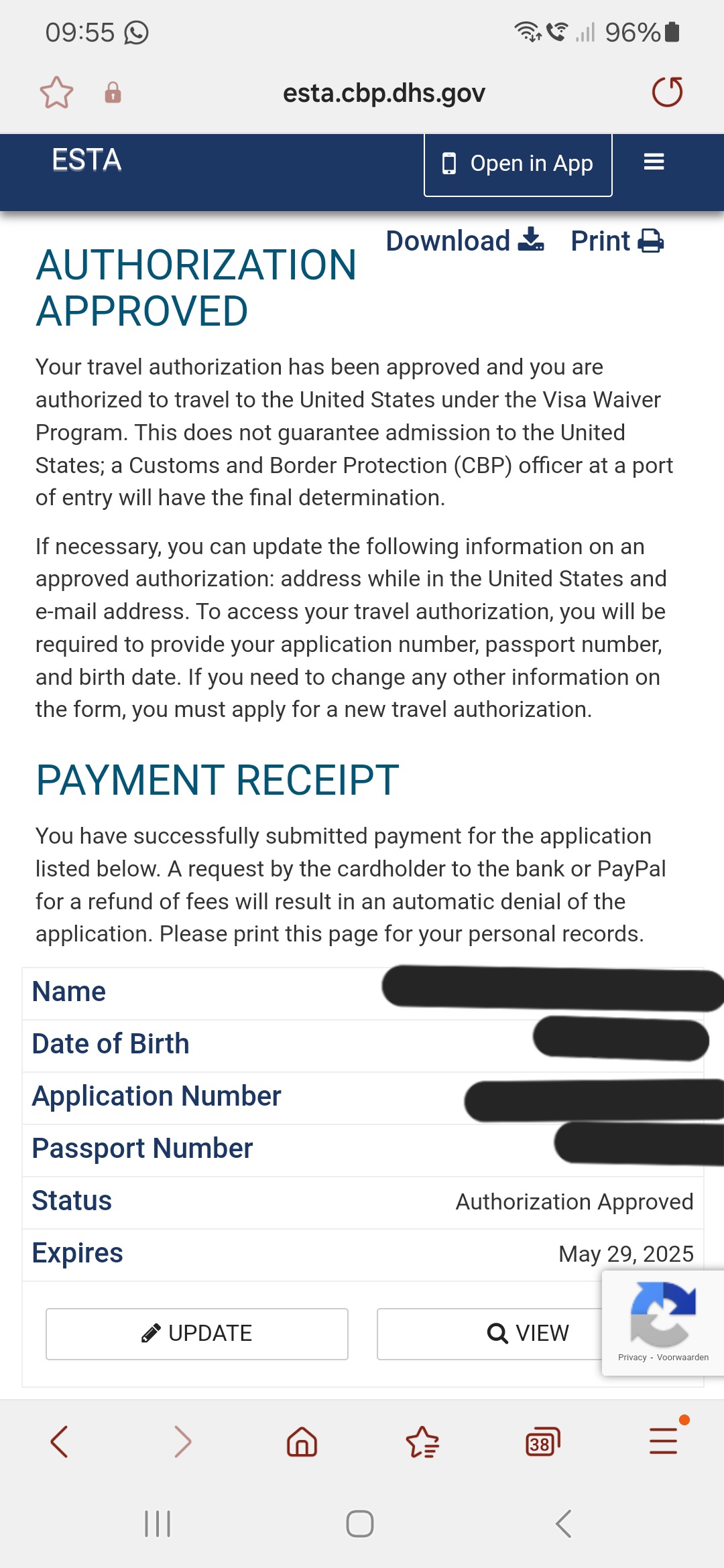This screenshot has width=724, height=1568.
Task: Go back in the browser toolbar
Action: pyautogui.click(x=60, y=1441)
